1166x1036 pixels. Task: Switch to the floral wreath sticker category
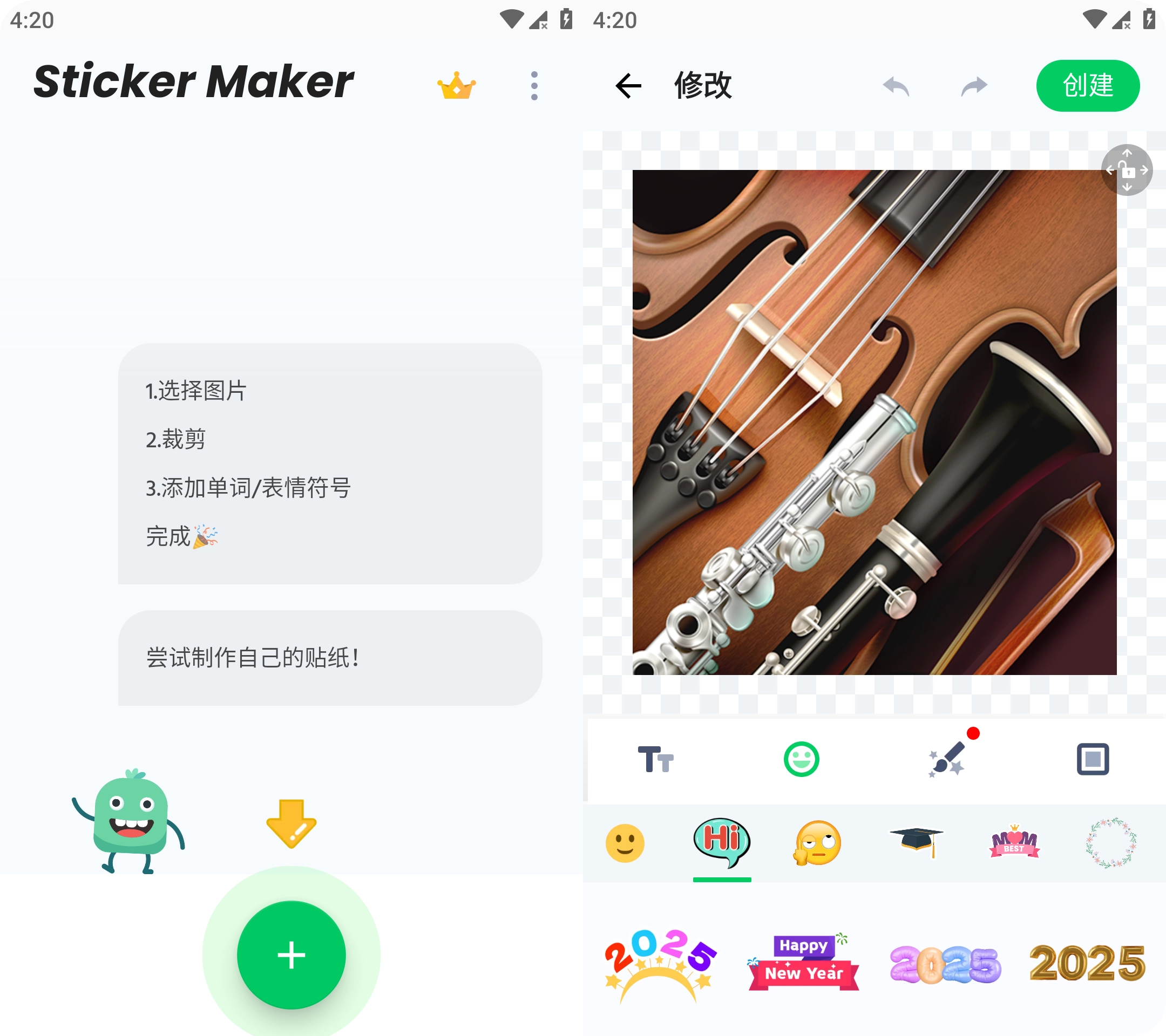(x=1110, y=843)
